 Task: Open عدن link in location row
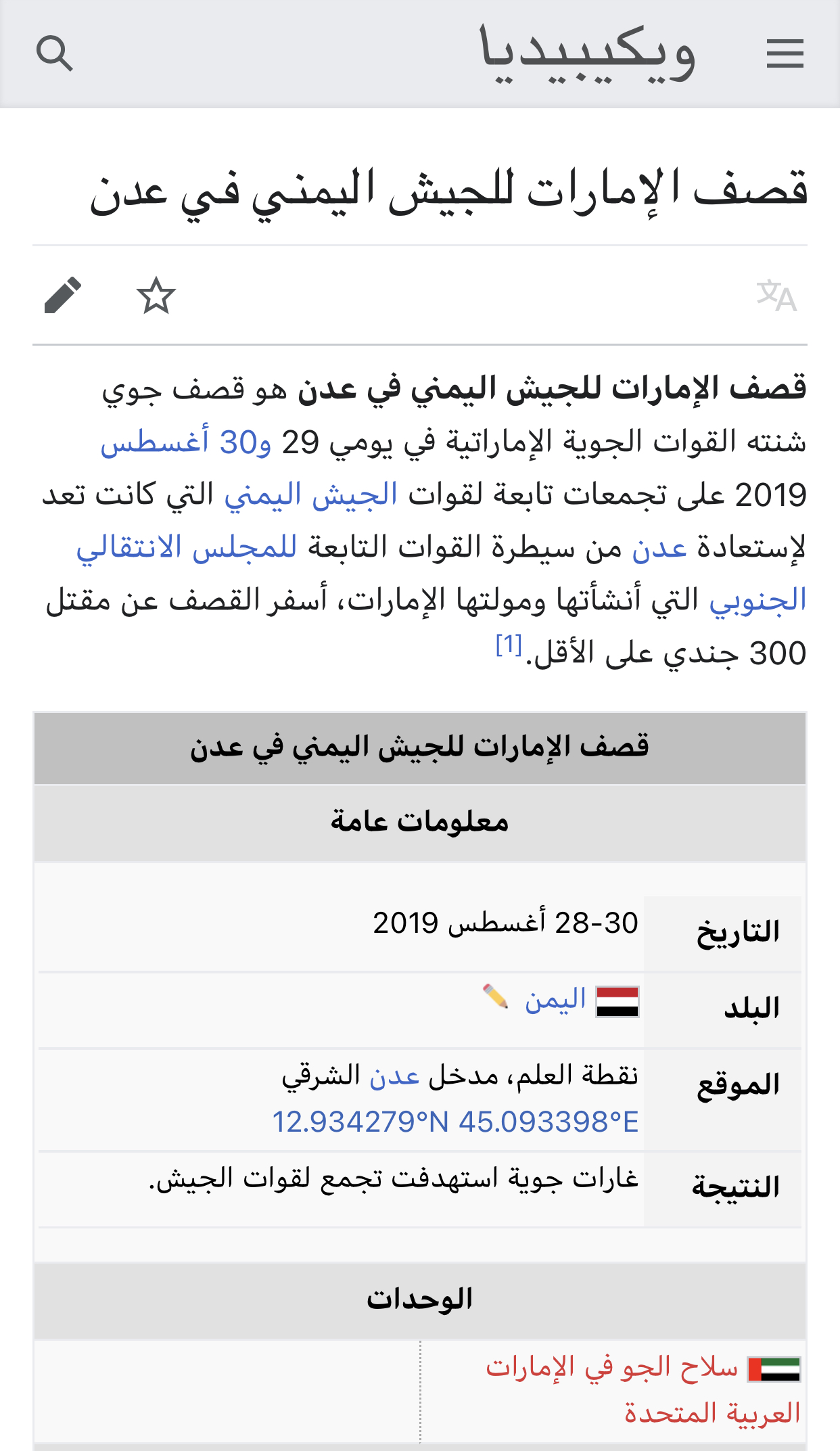click(395, 1076)
